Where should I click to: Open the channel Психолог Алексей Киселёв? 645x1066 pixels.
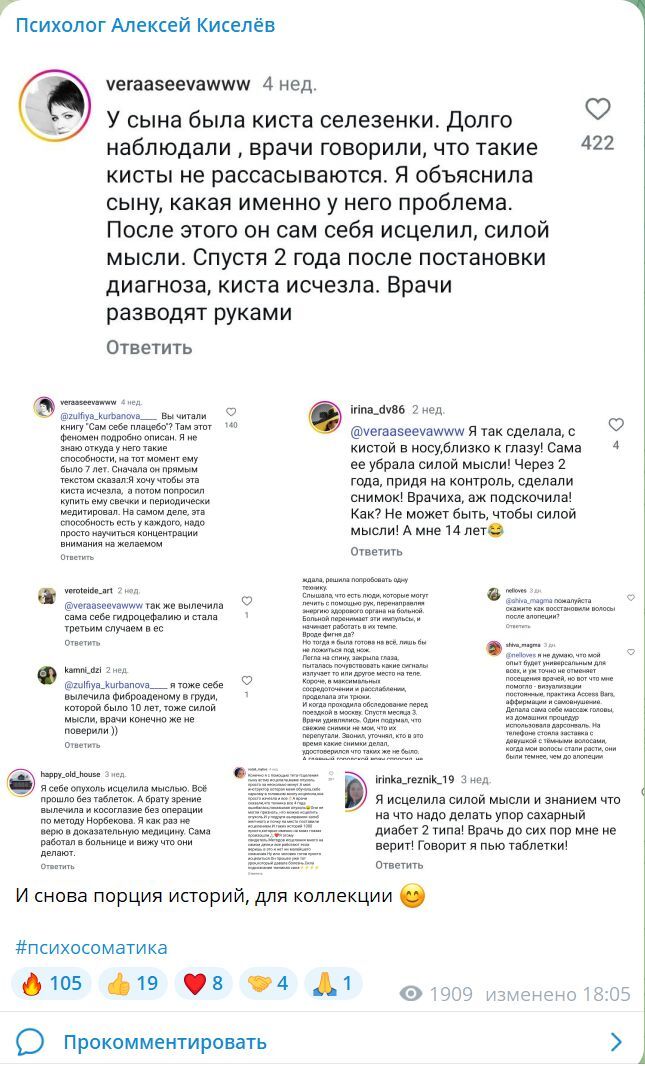145,25
